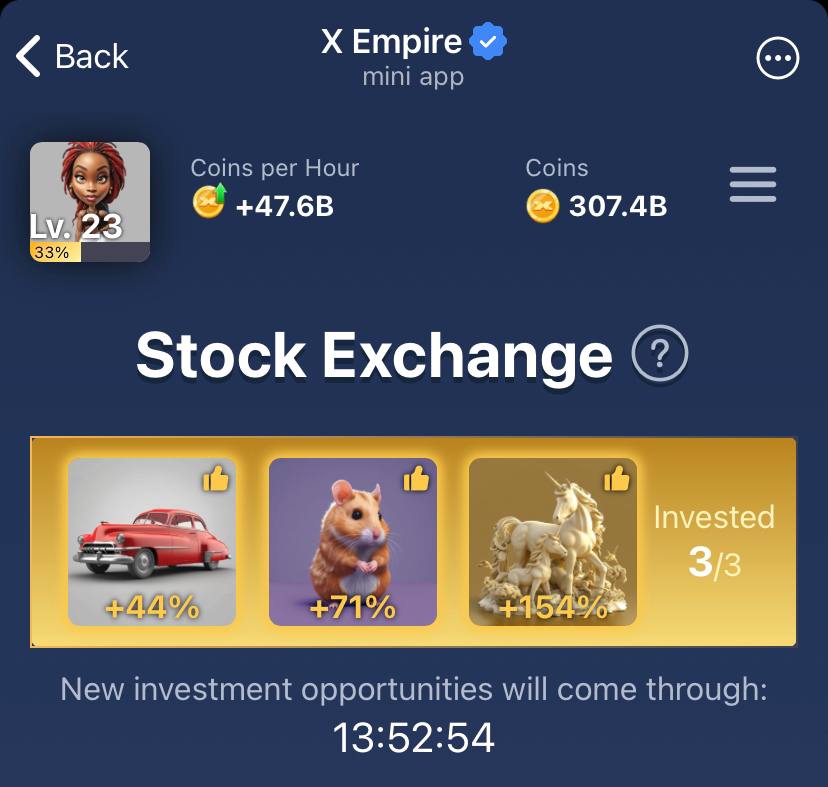Open the hamster investment card
Viewport: 828px width, 787px height.
click(x=352, y=542)
